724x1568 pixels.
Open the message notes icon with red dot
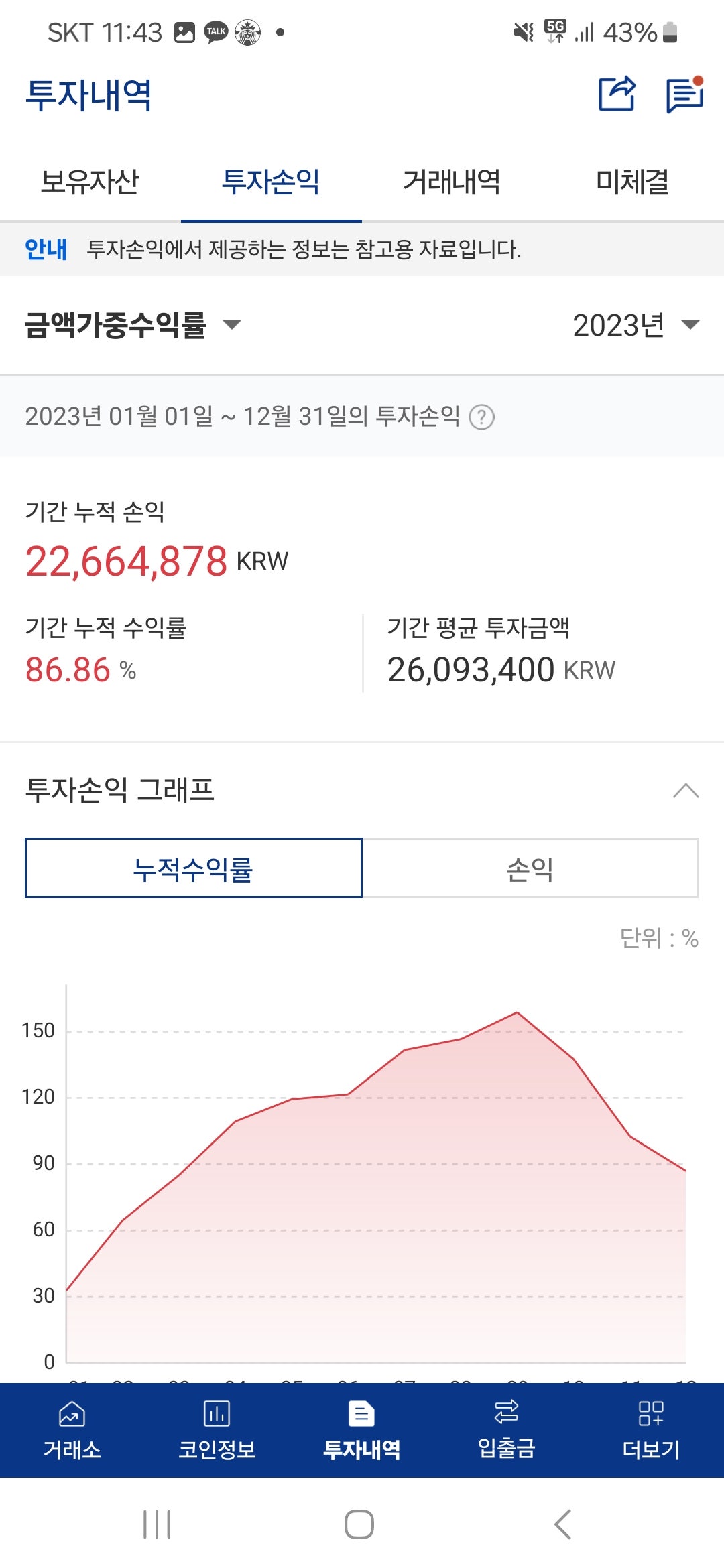684,94
